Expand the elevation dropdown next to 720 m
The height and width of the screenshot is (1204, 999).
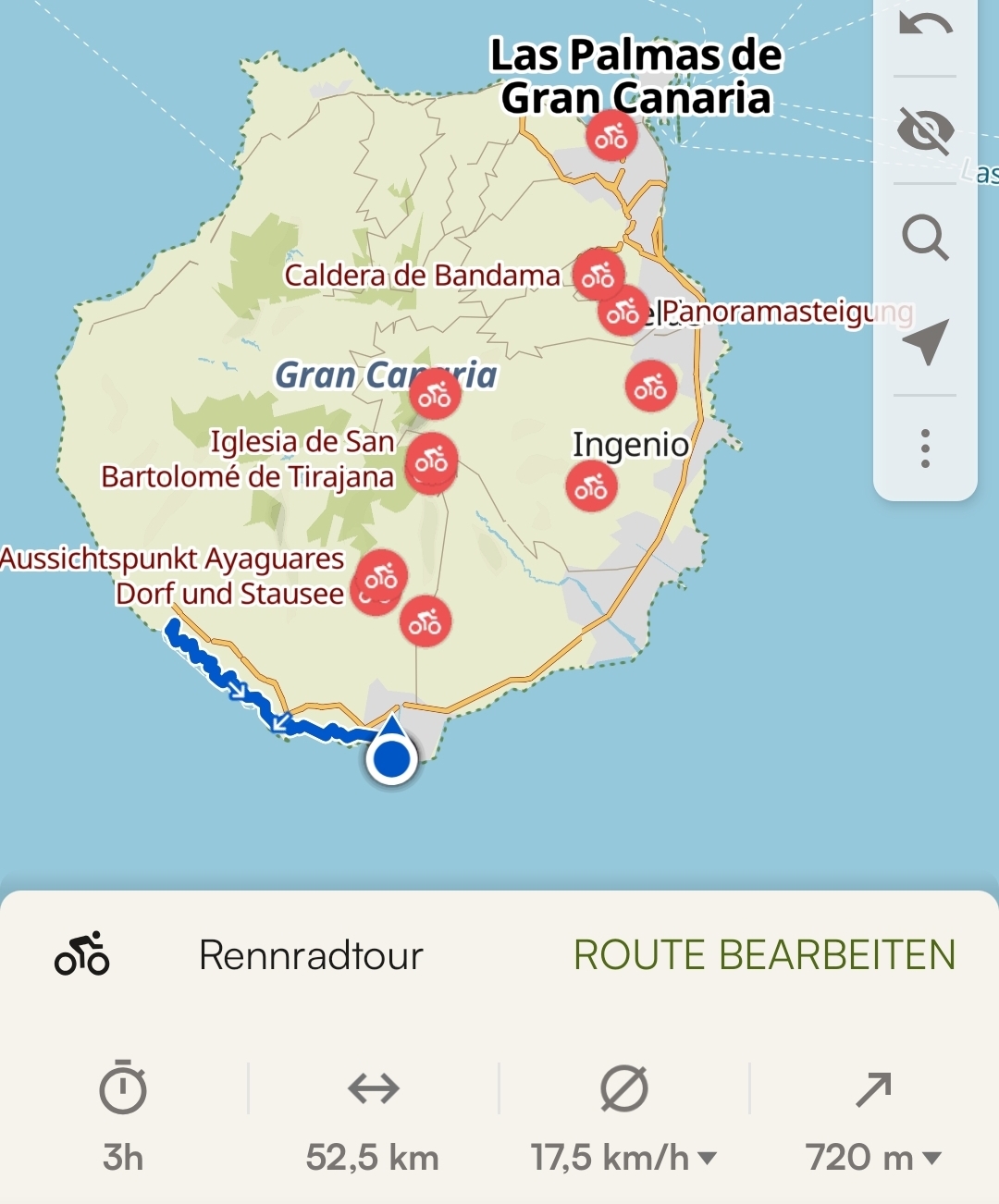[931, 1155]
